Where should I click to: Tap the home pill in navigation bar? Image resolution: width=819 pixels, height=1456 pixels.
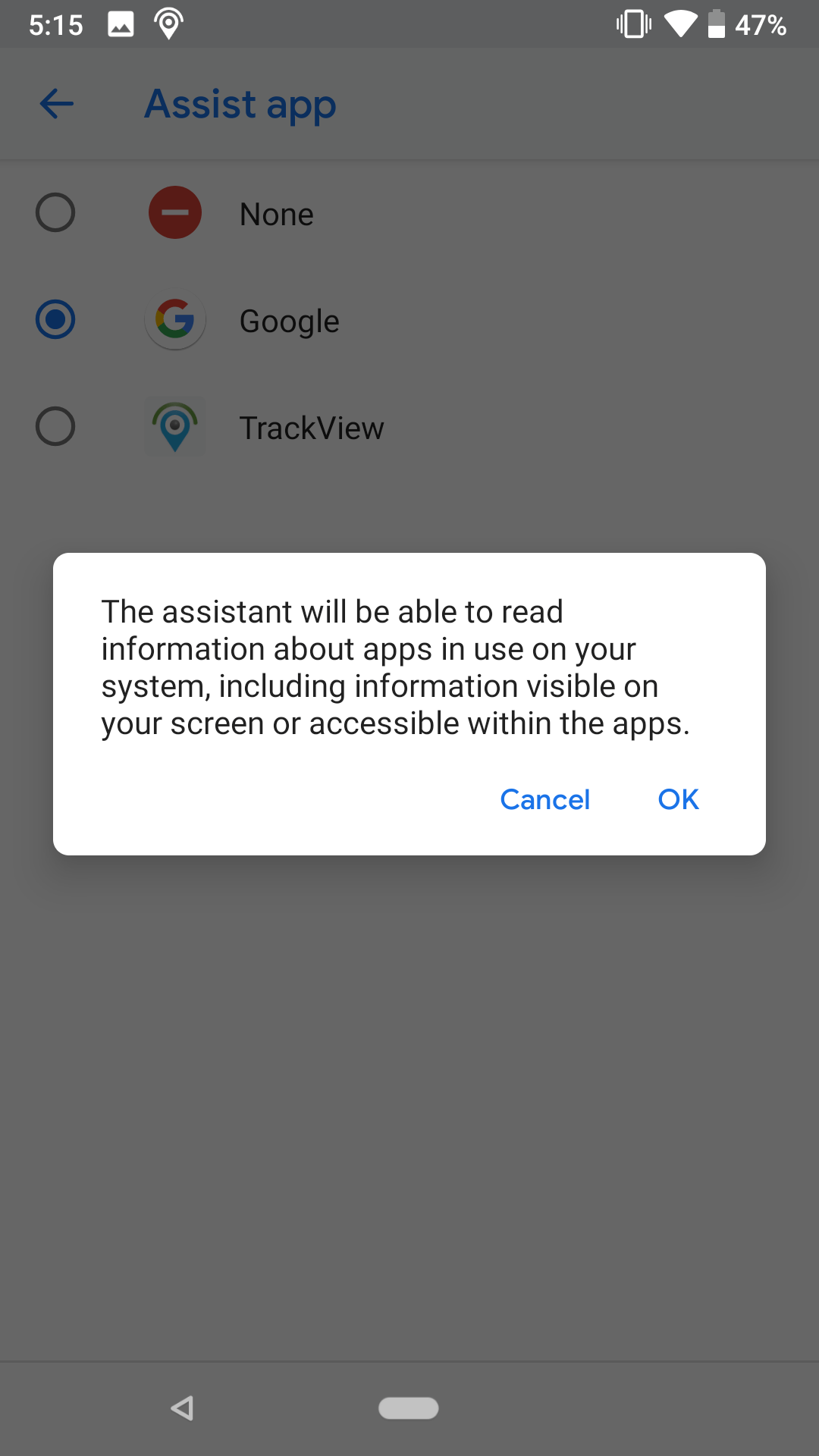408,1408
